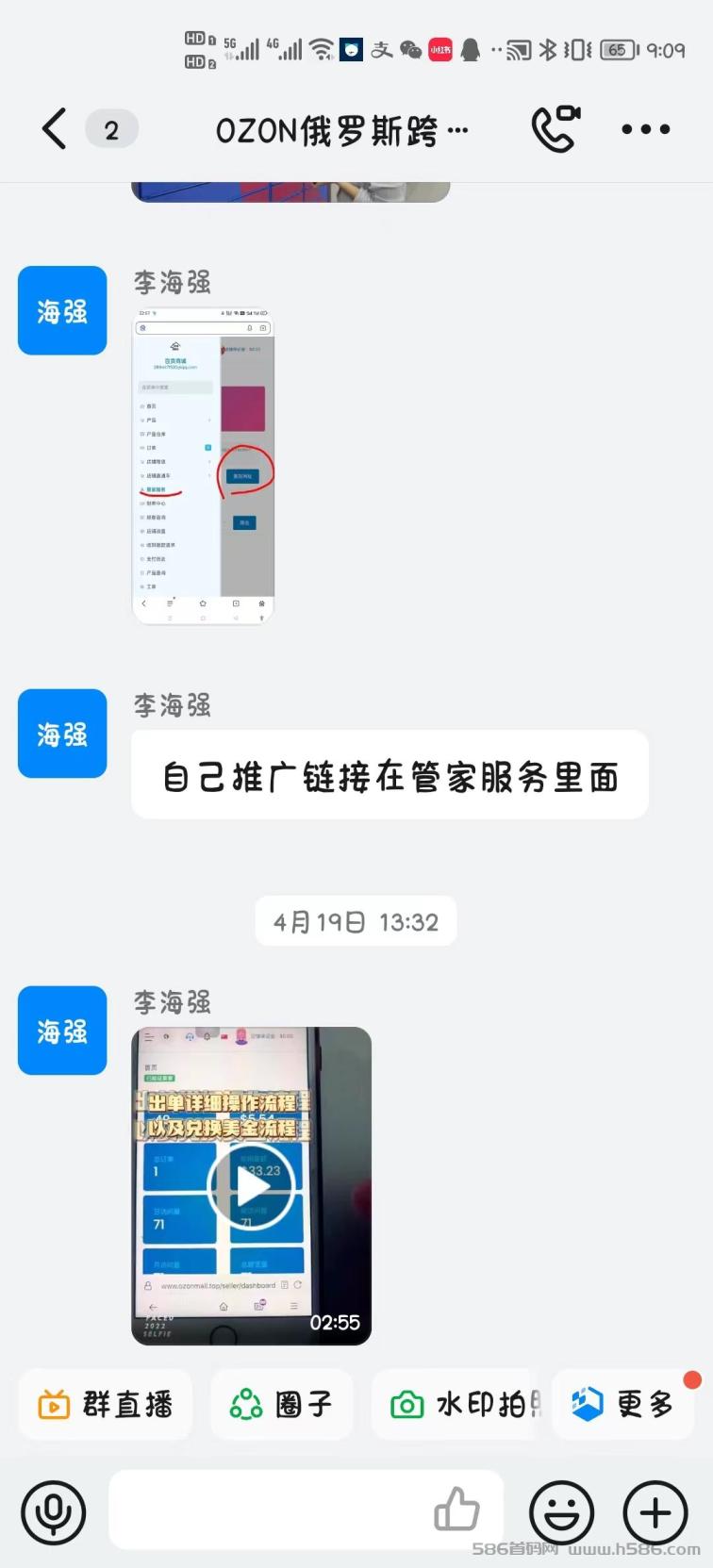Open the 圈子 shortcut
Screen dimensions: 713x1568
tap(282, 1405)
